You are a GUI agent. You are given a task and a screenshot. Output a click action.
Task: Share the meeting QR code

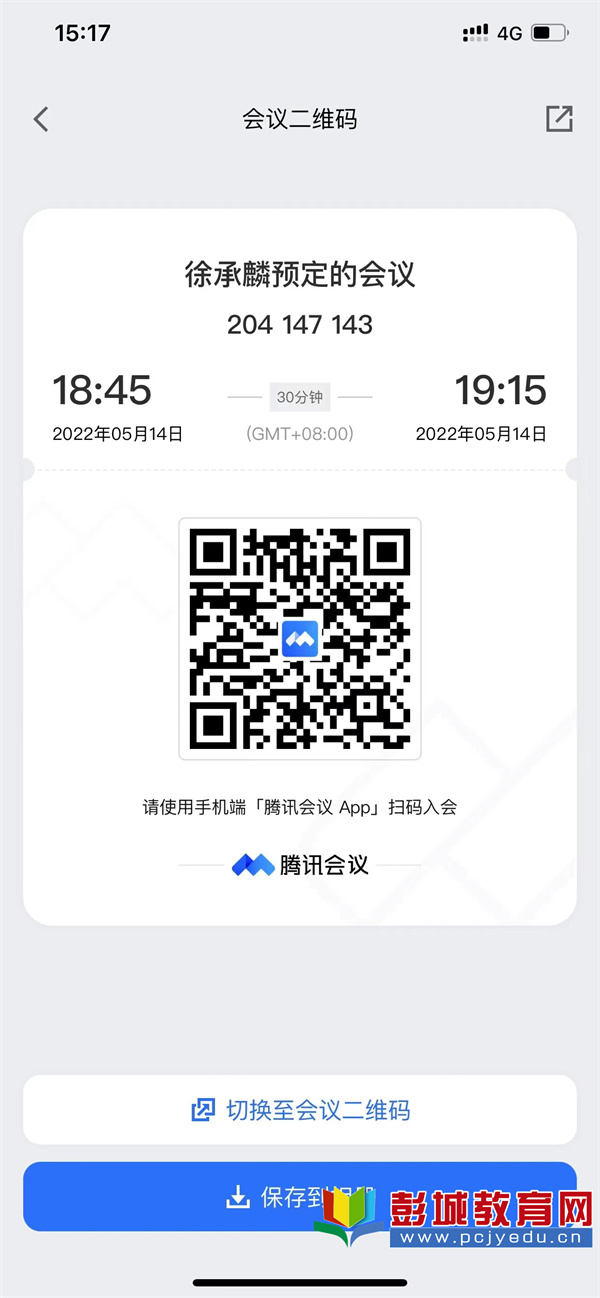559,119
